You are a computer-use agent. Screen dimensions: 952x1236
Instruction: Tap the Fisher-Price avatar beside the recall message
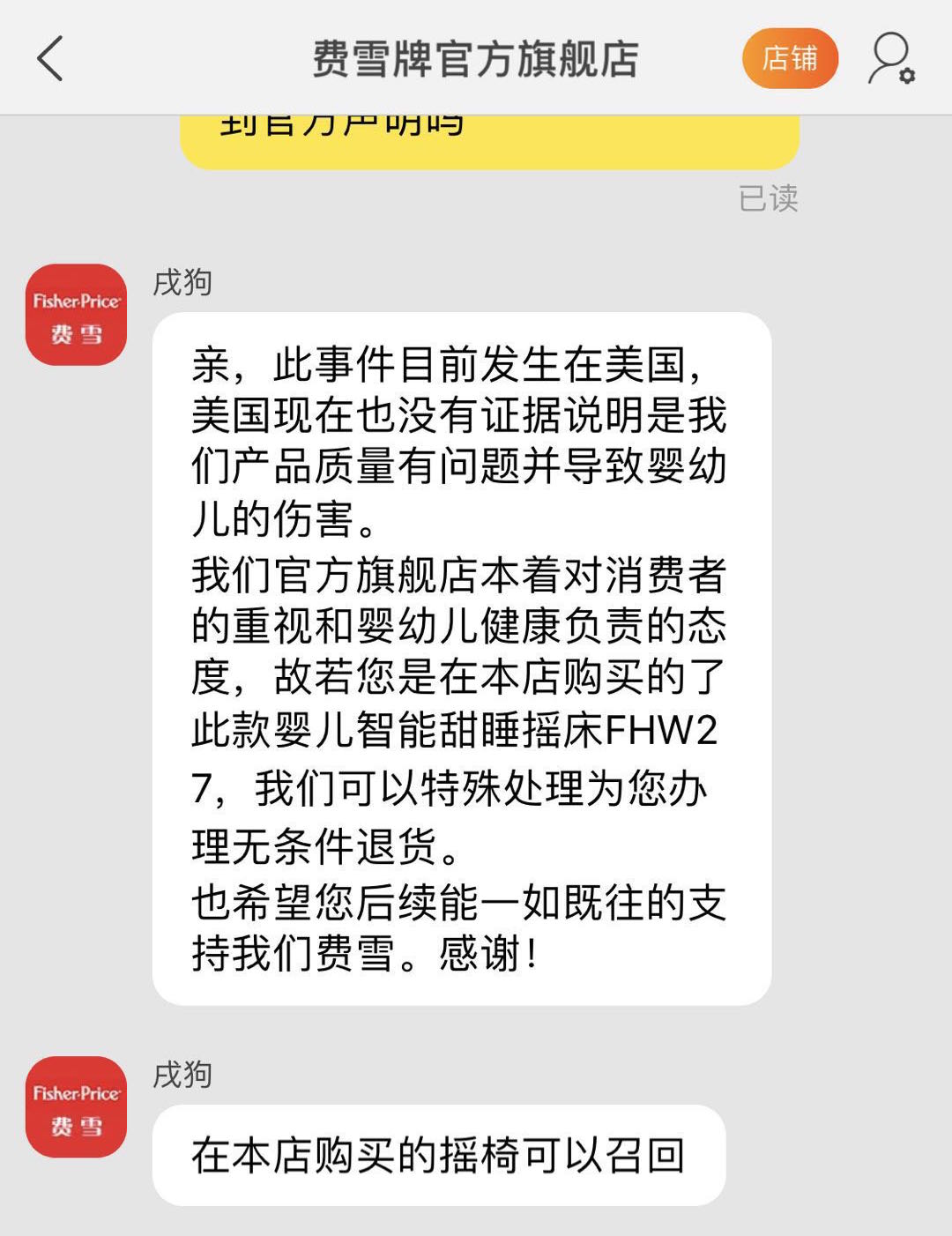point(77,1107)
